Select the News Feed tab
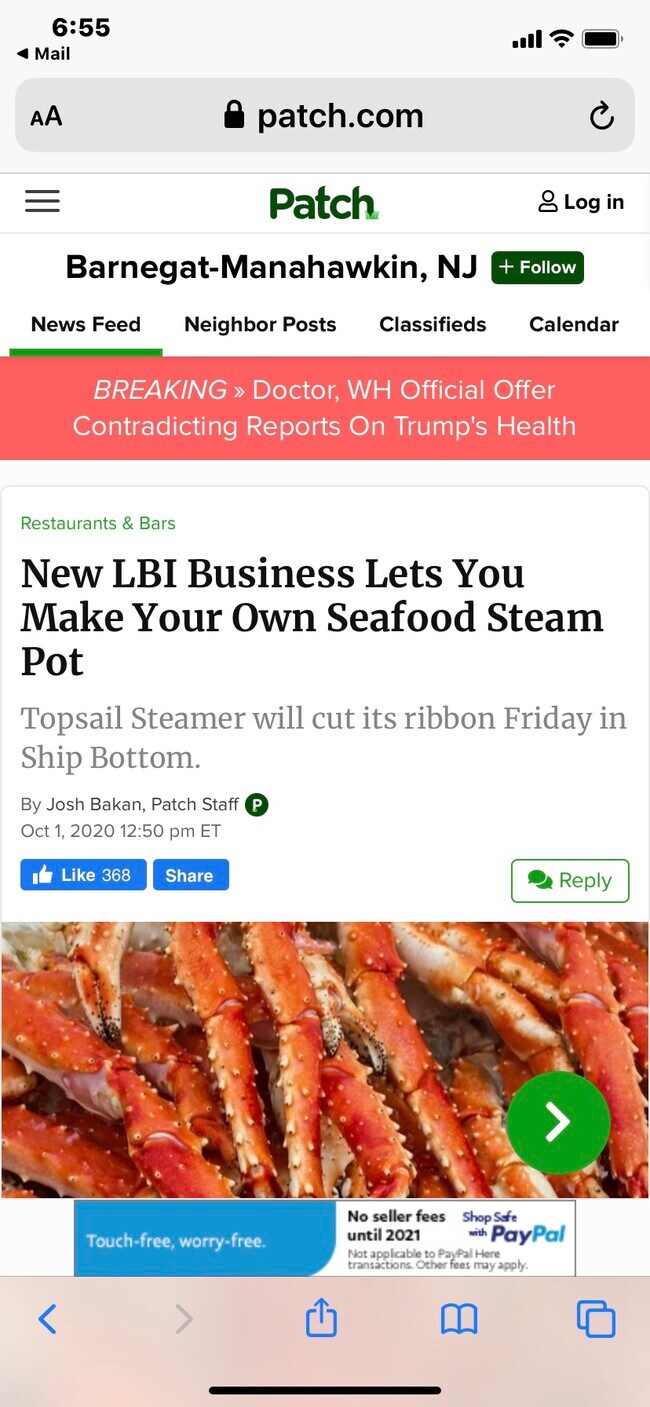Viewport: 650px width, 1407px height. [86, 324]
